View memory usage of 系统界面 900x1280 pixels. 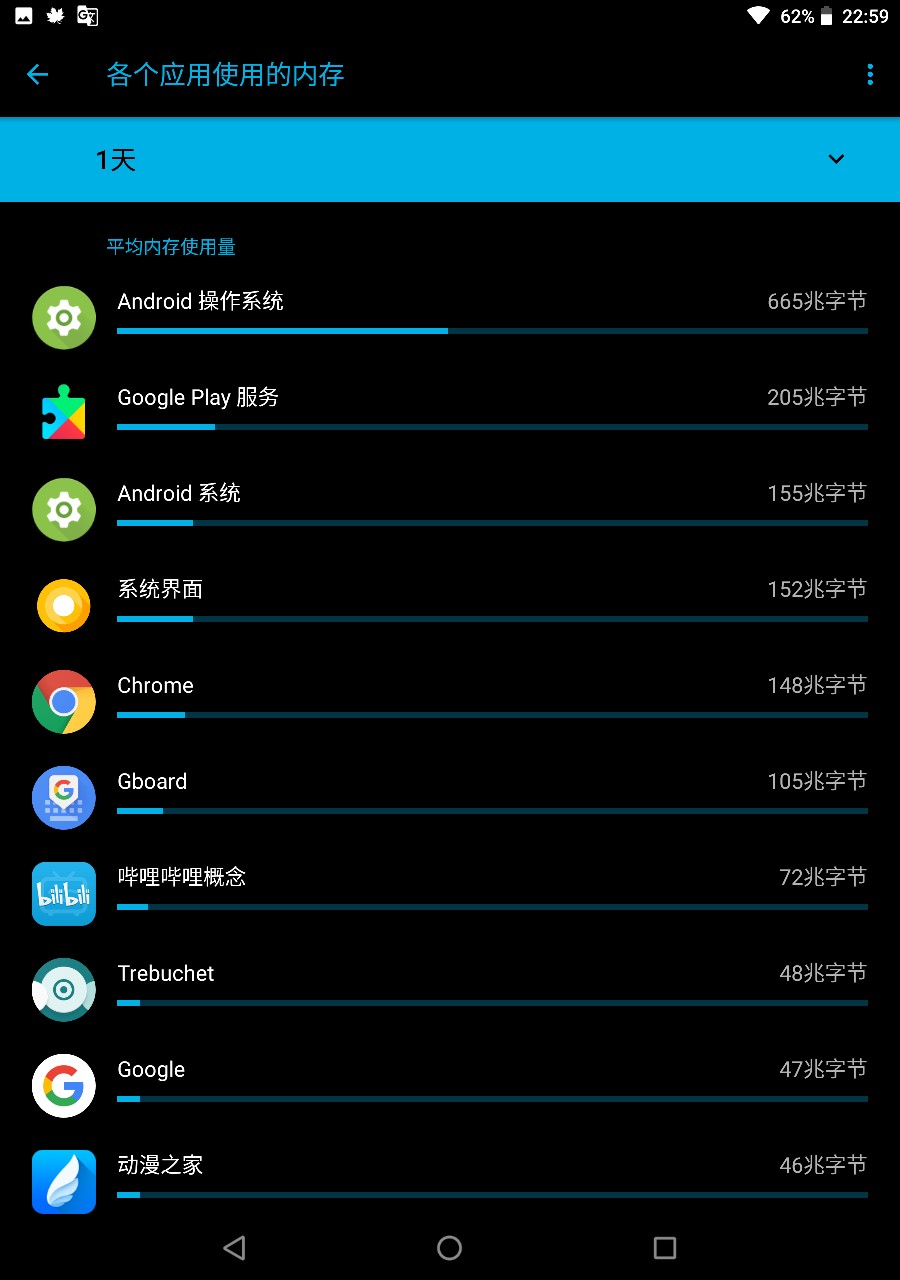(450, 604)
